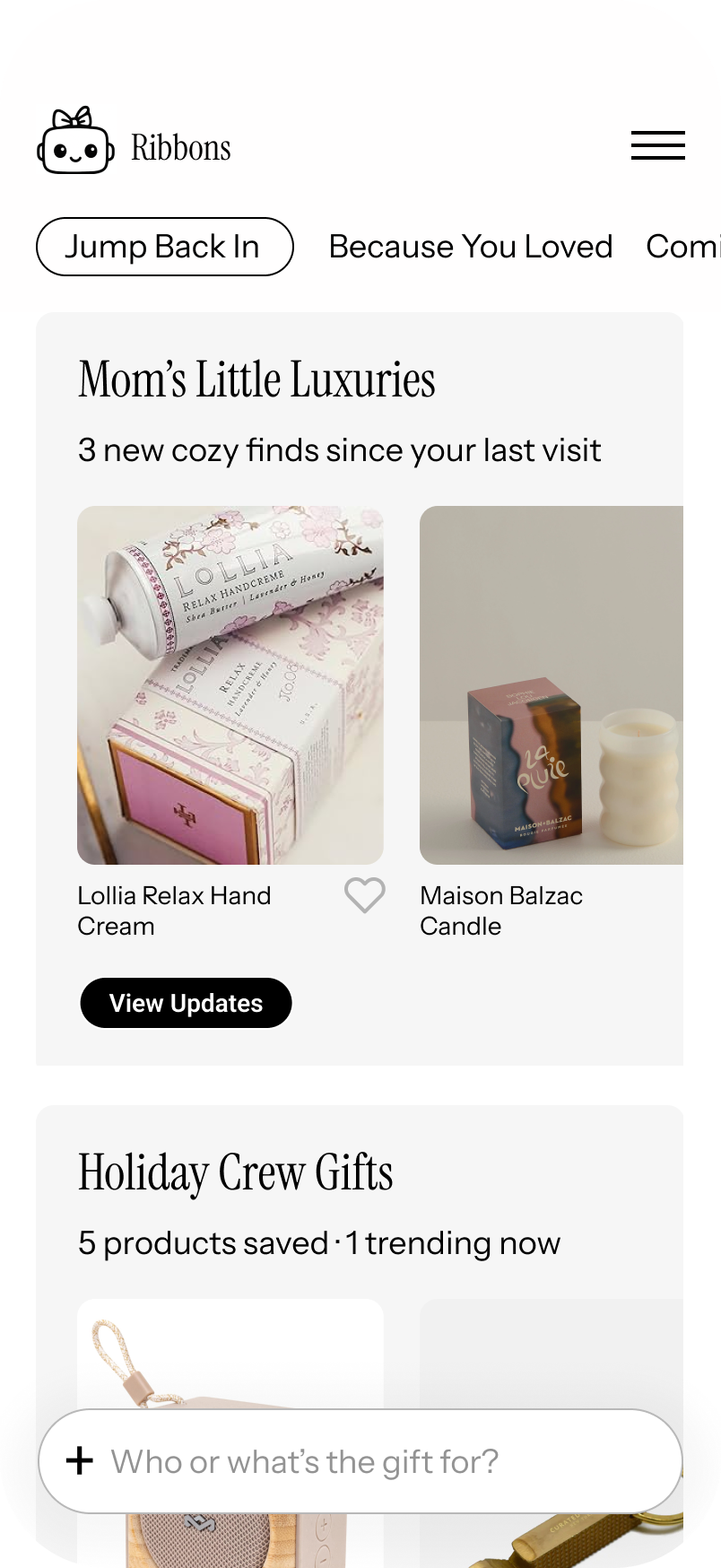
Task: Switch to Because You Loved tab
Action: tap(470, 247)
